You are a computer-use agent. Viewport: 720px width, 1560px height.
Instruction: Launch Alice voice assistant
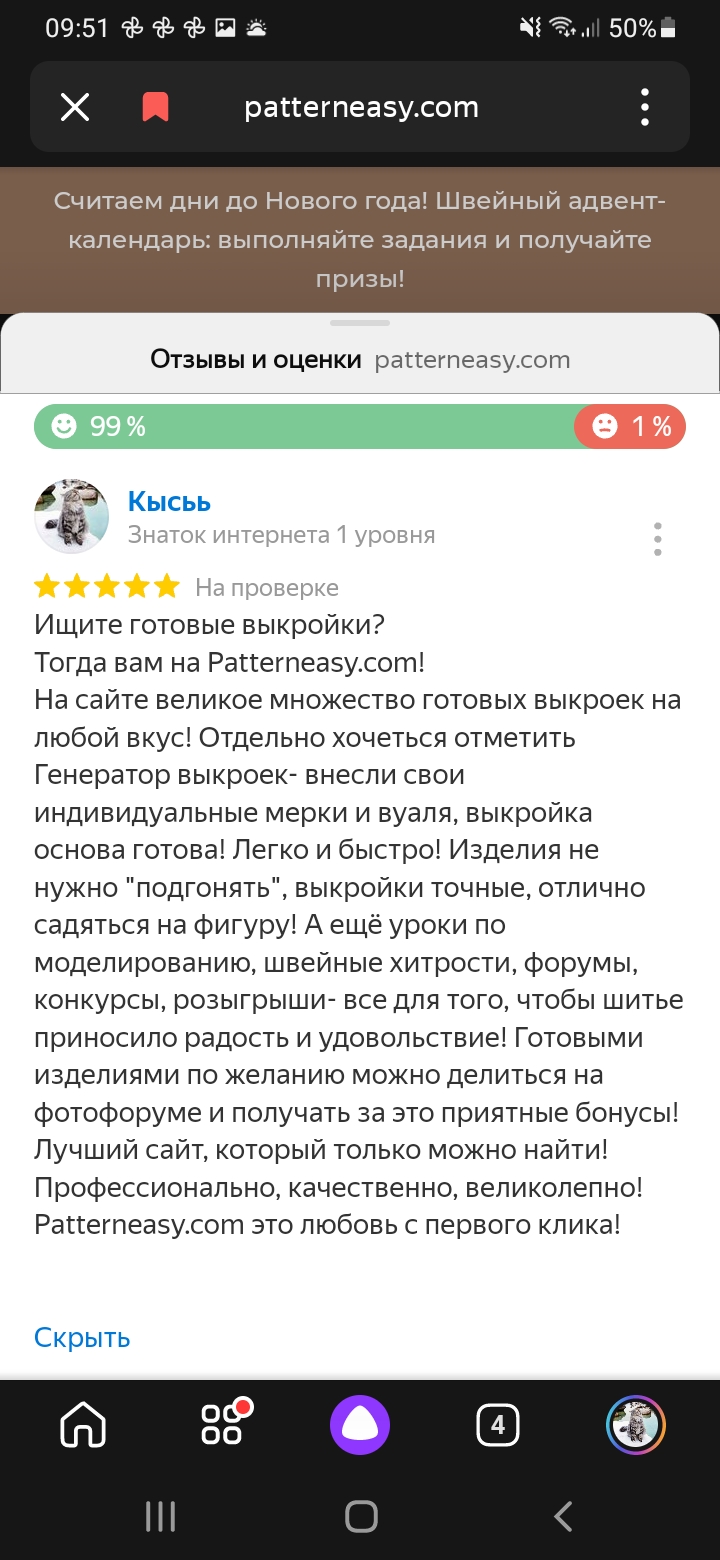point(360,1425)
